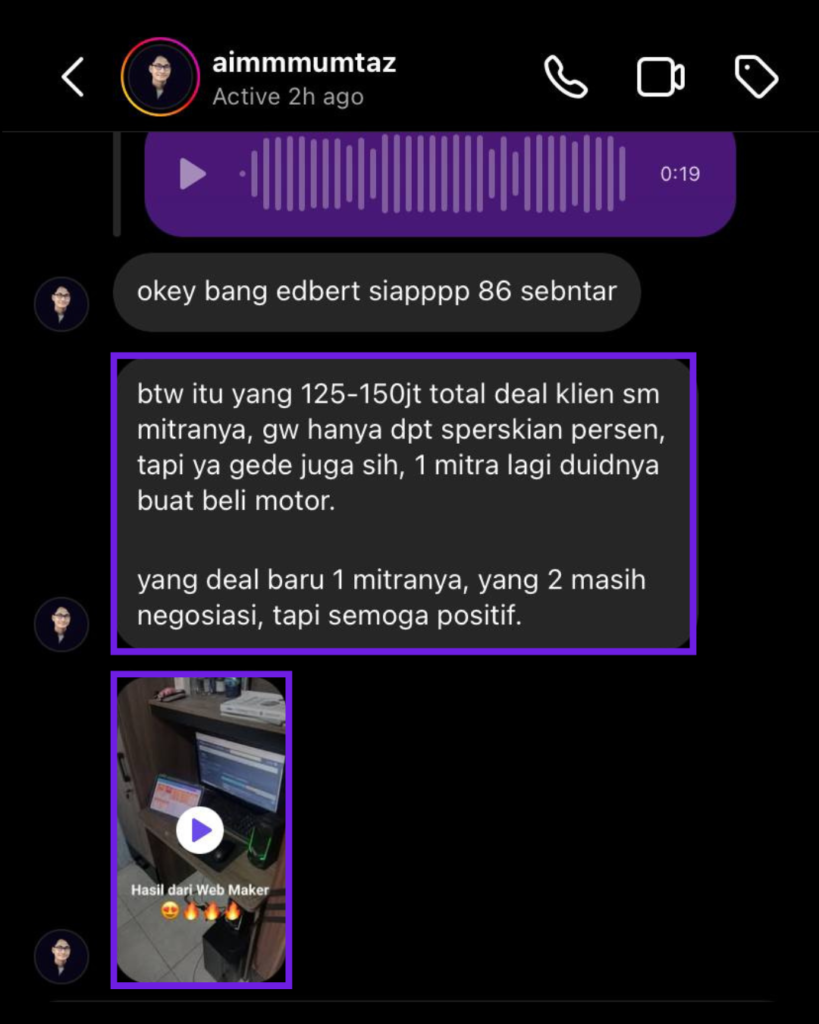Play the Hasil dari Web Maker video

point(200,829)
